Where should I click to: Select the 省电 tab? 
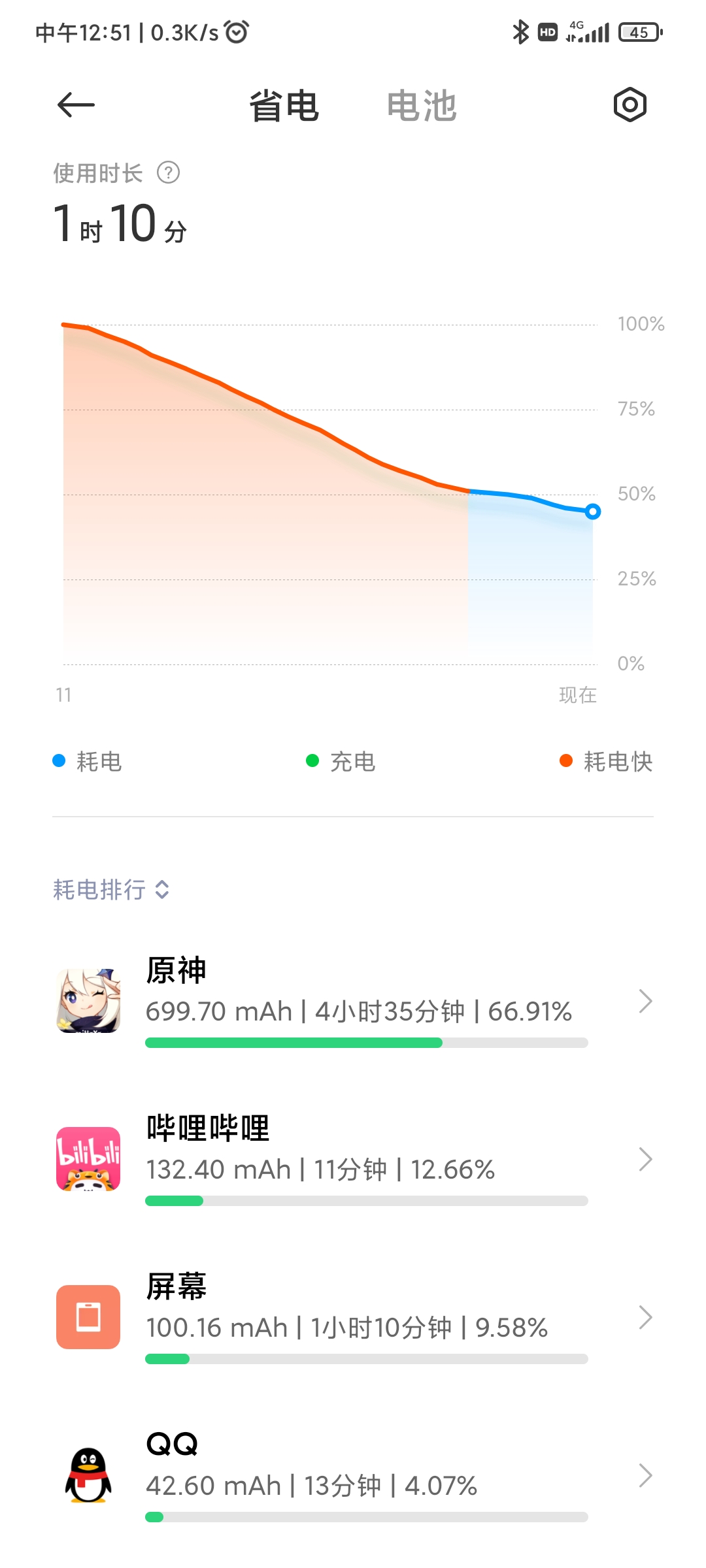pyautogui.click(x=284, y=106)
